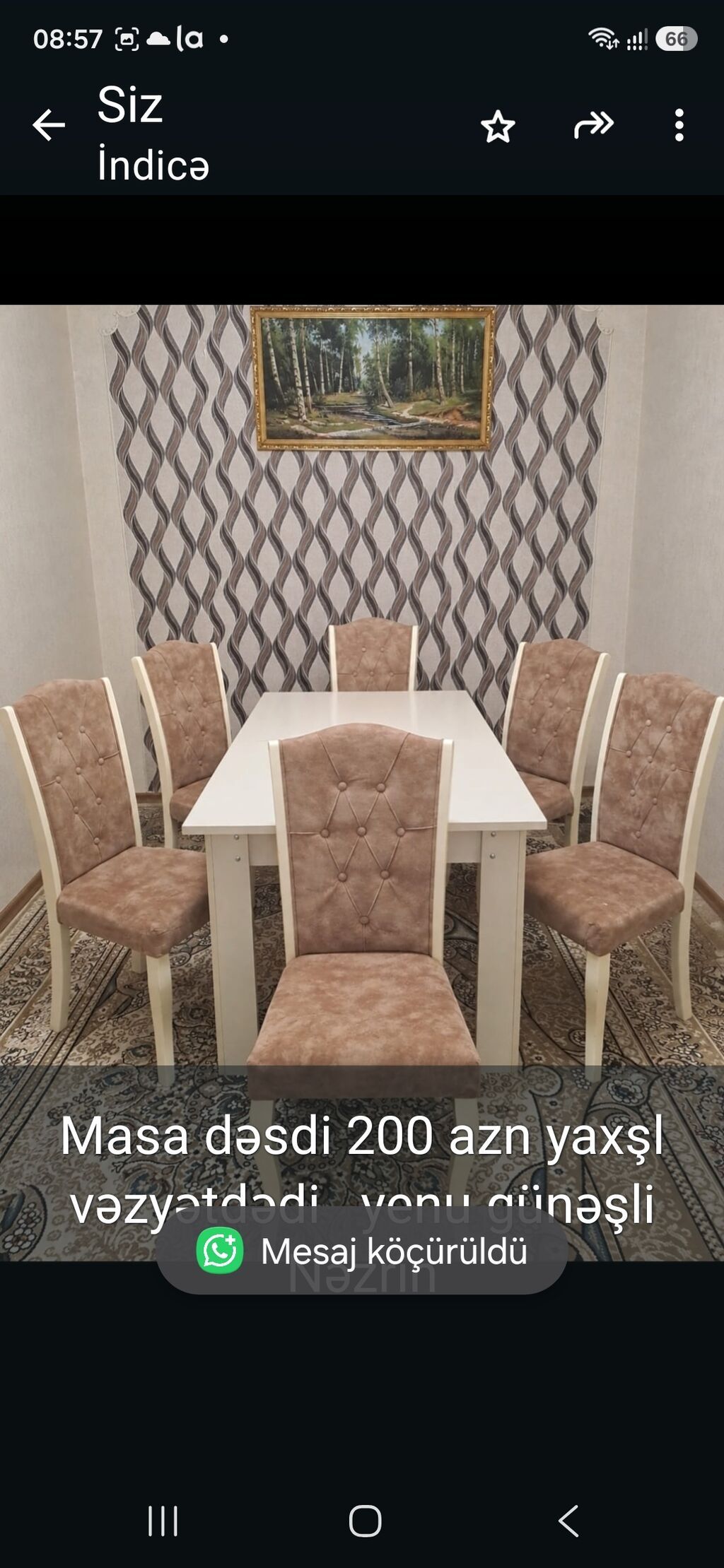Star this image message
Viewport: 724px width, 1568px height.
498,126
